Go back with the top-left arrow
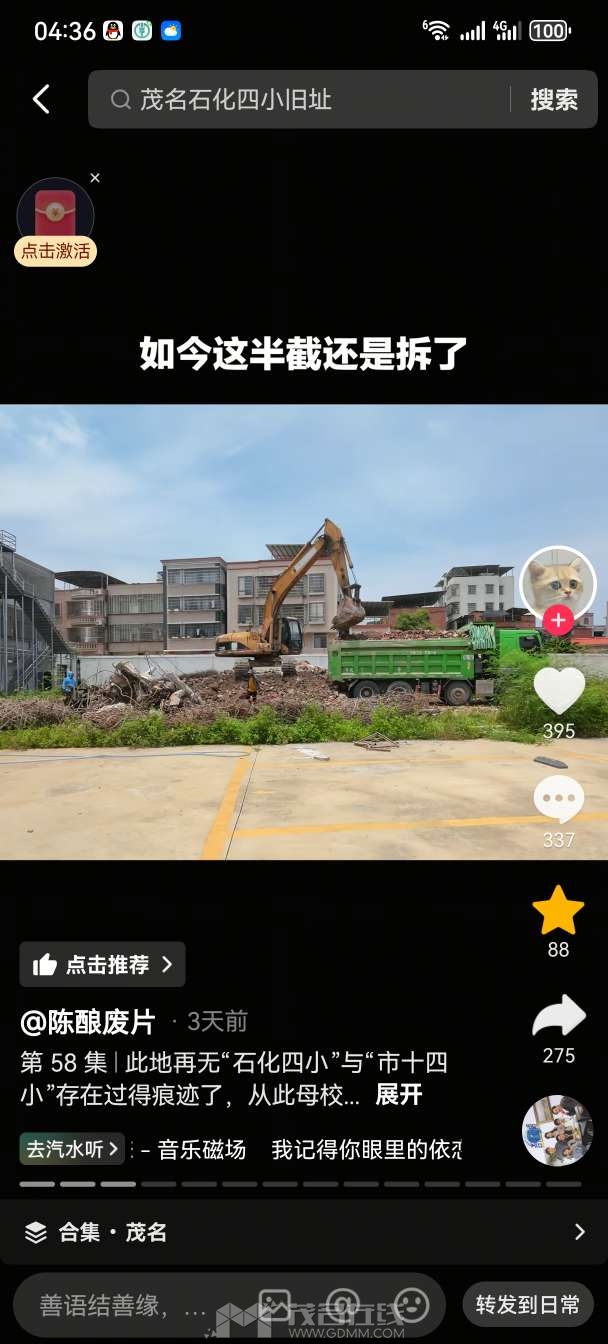 tap(41, 99)
